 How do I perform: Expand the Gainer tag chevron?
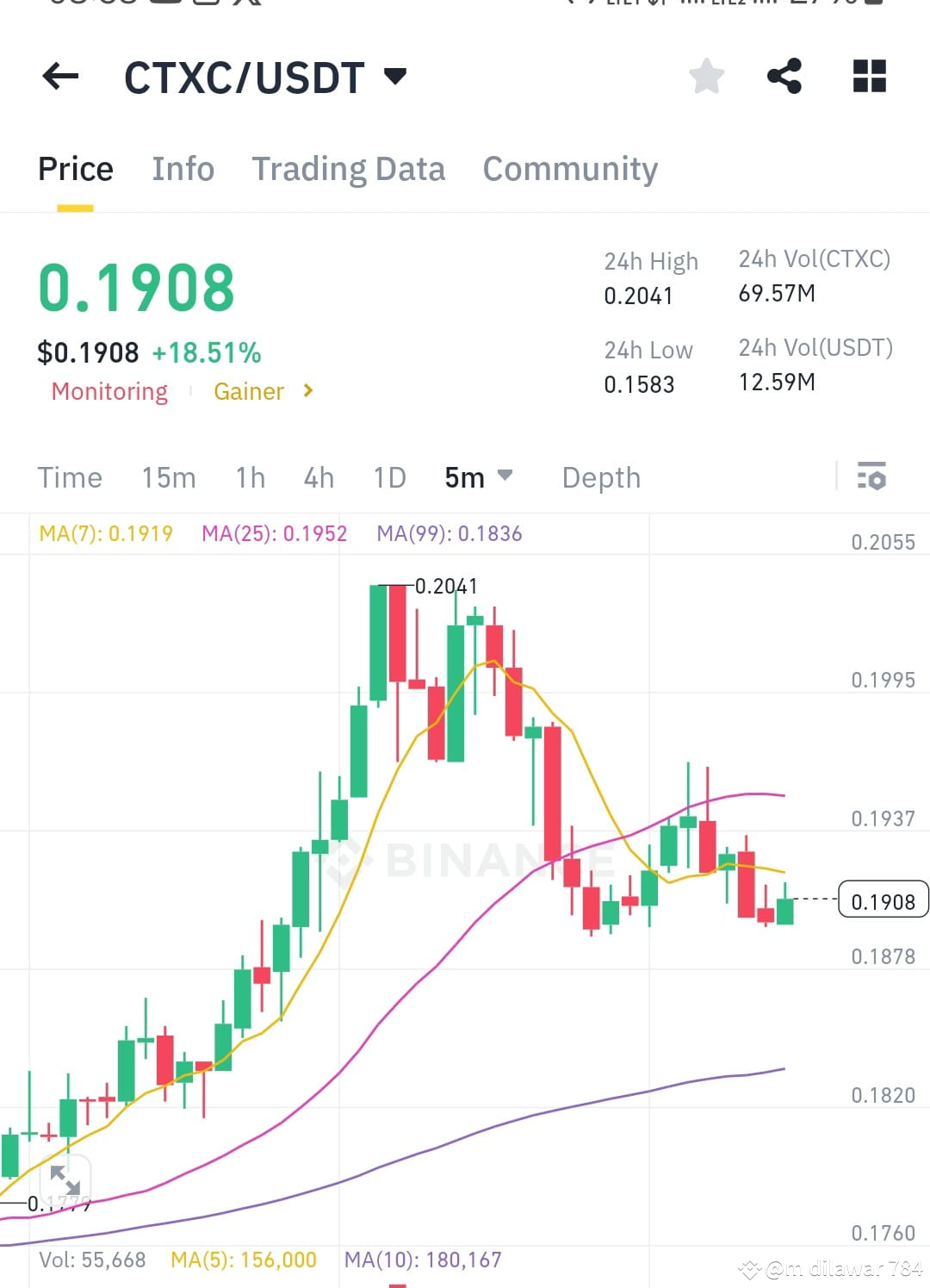click(x=307, y=391)
